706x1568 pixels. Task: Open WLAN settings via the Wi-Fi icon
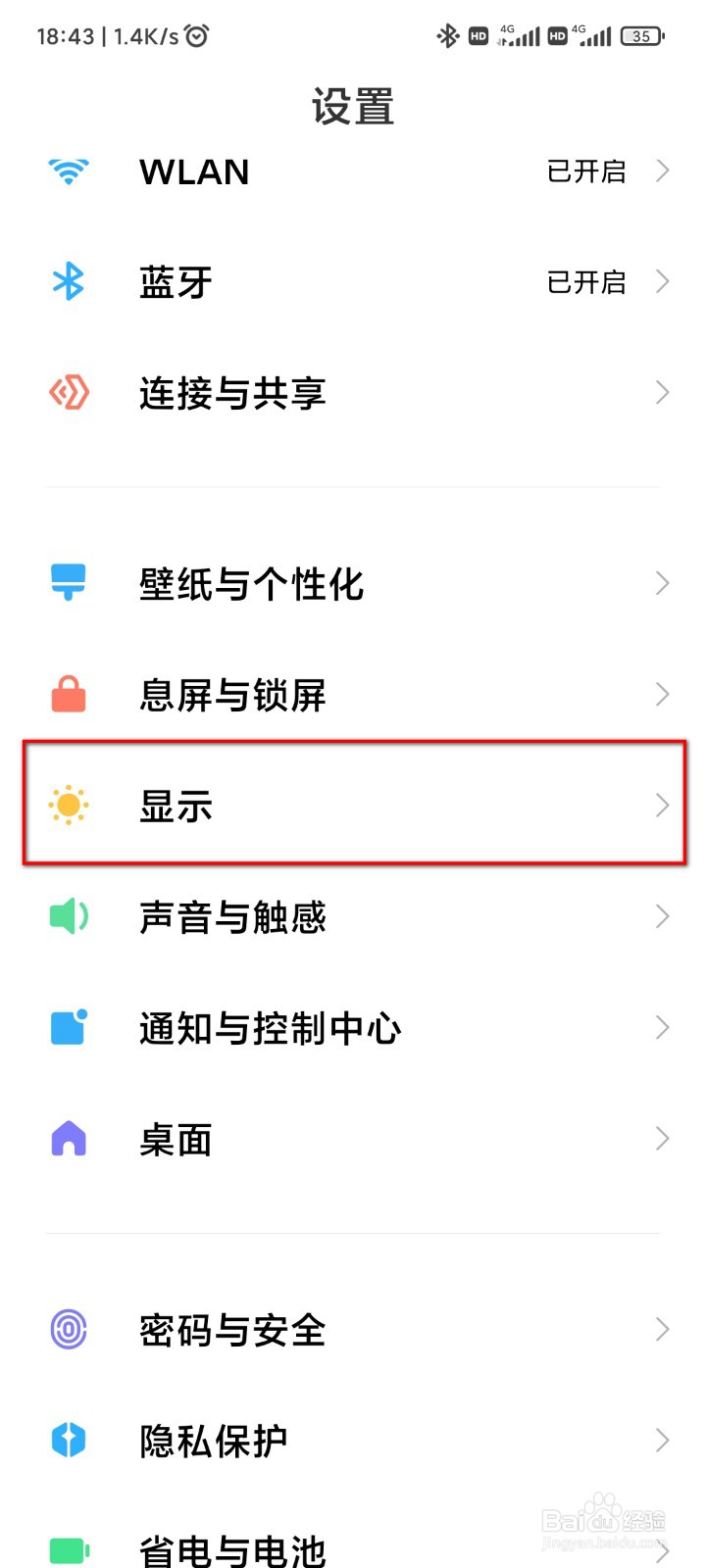click(x=68, y=171)
